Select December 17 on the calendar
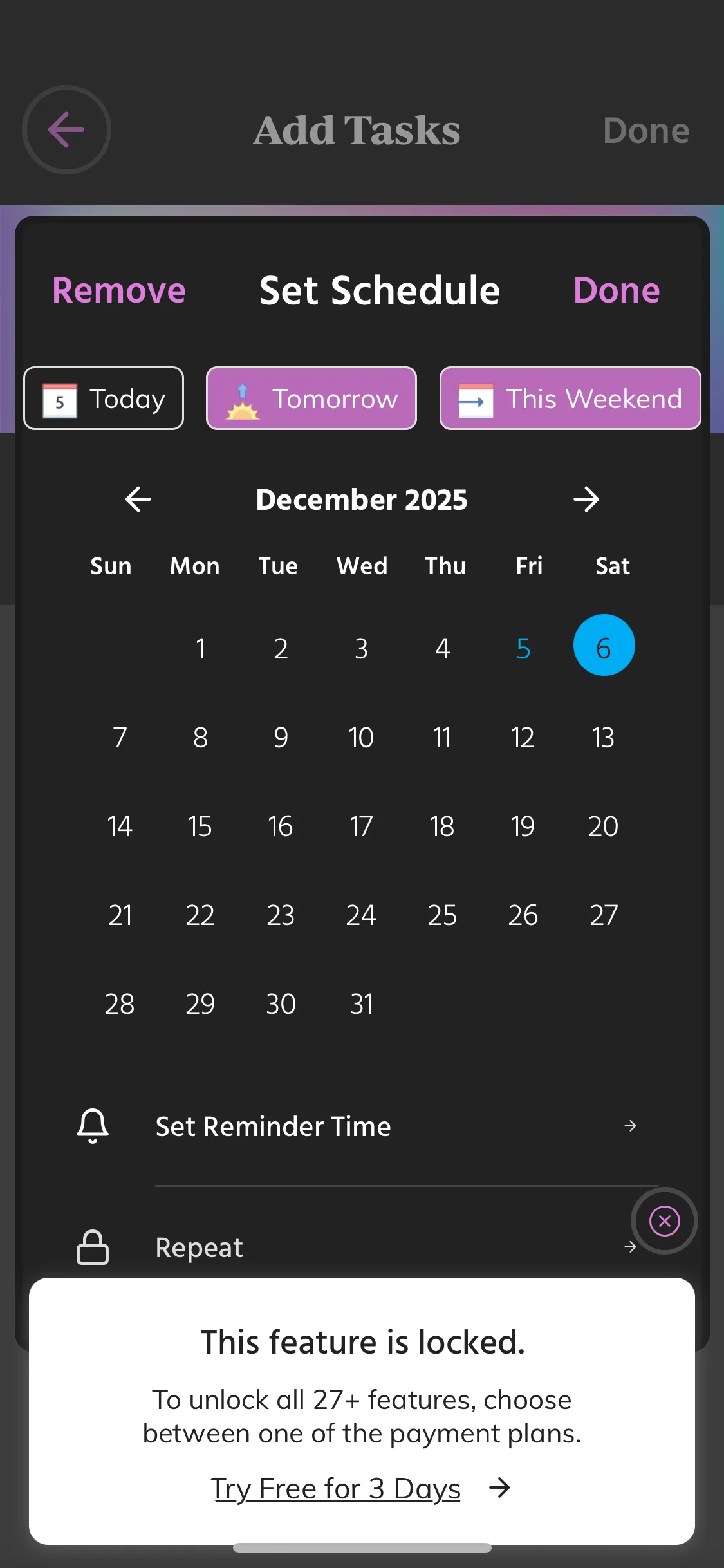This screenshot has width=724, height=1568. coord(362,826)
